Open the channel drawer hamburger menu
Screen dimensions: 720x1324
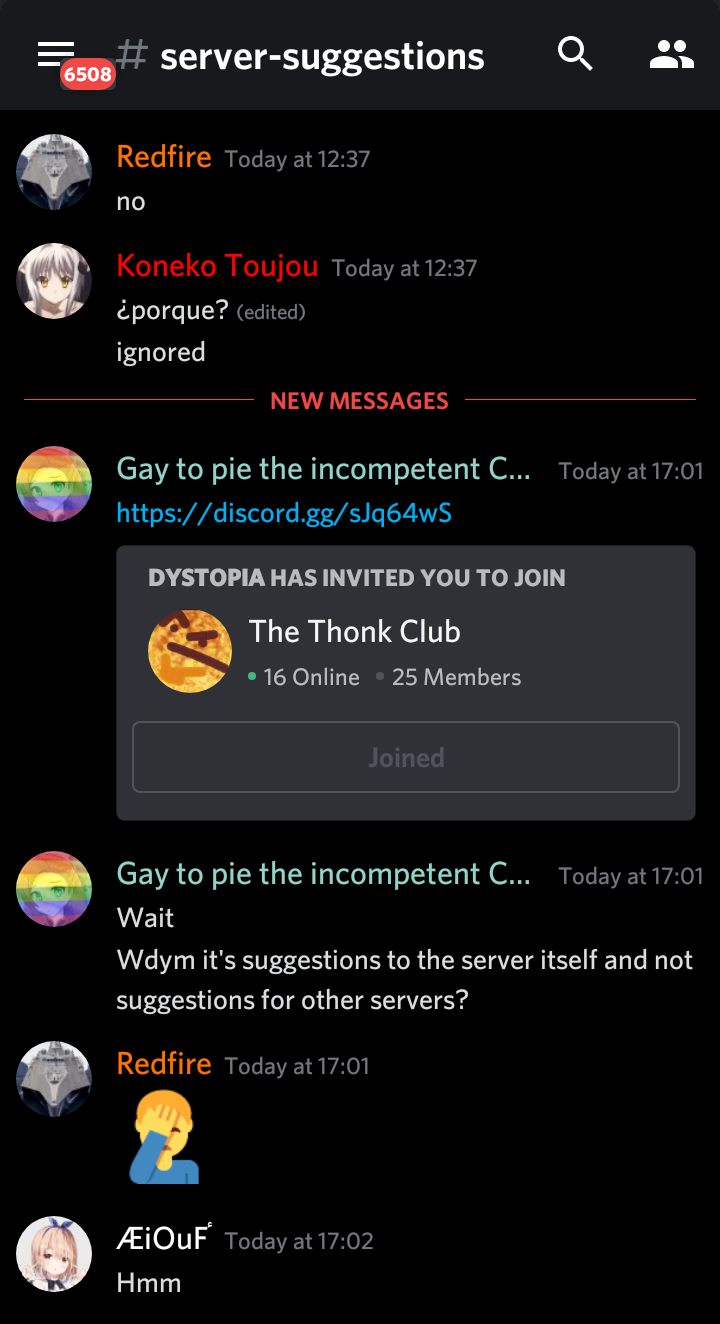[56, 54]
